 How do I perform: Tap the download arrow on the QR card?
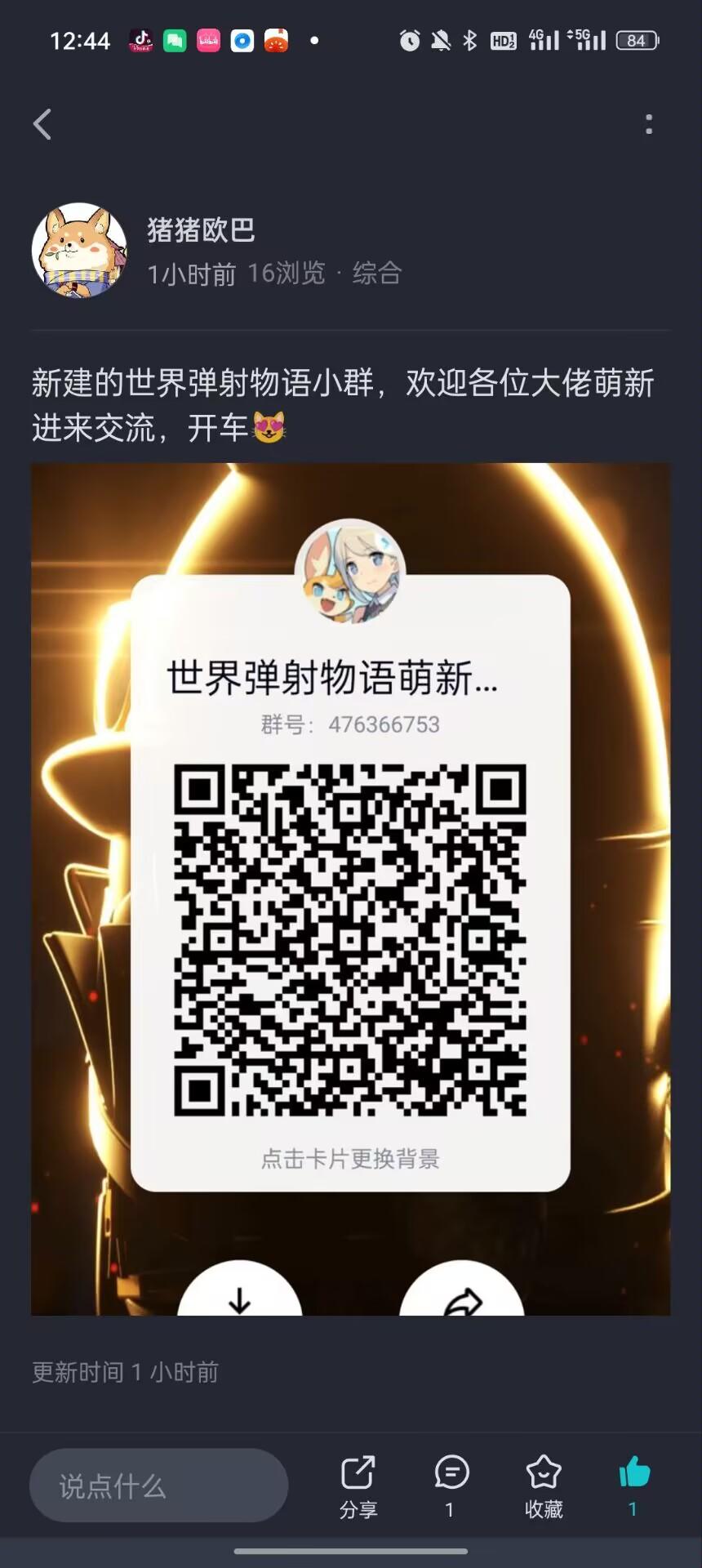[238, 1298]
